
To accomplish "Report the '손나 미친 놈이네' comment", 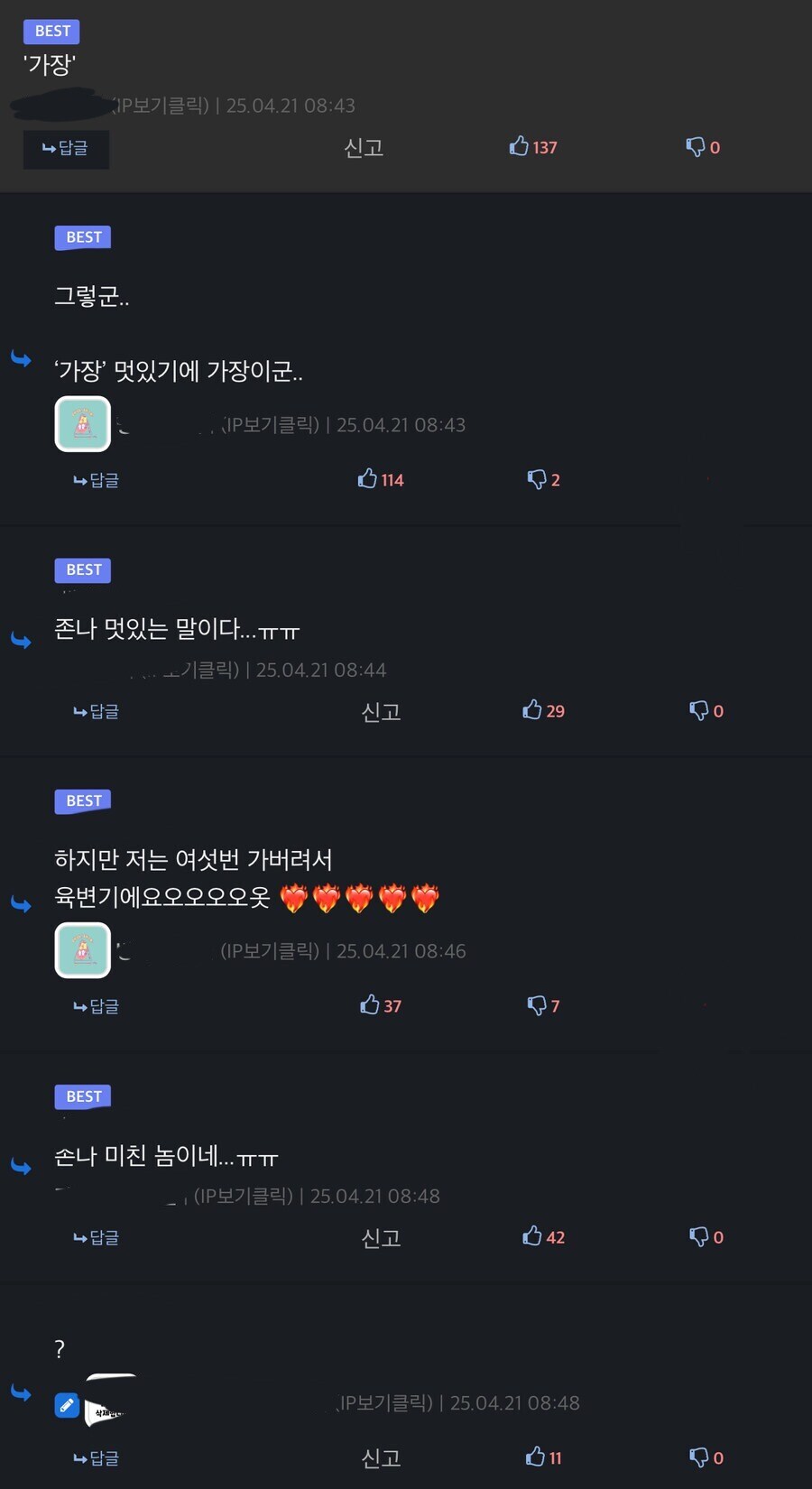I will tap(381, 1238).
